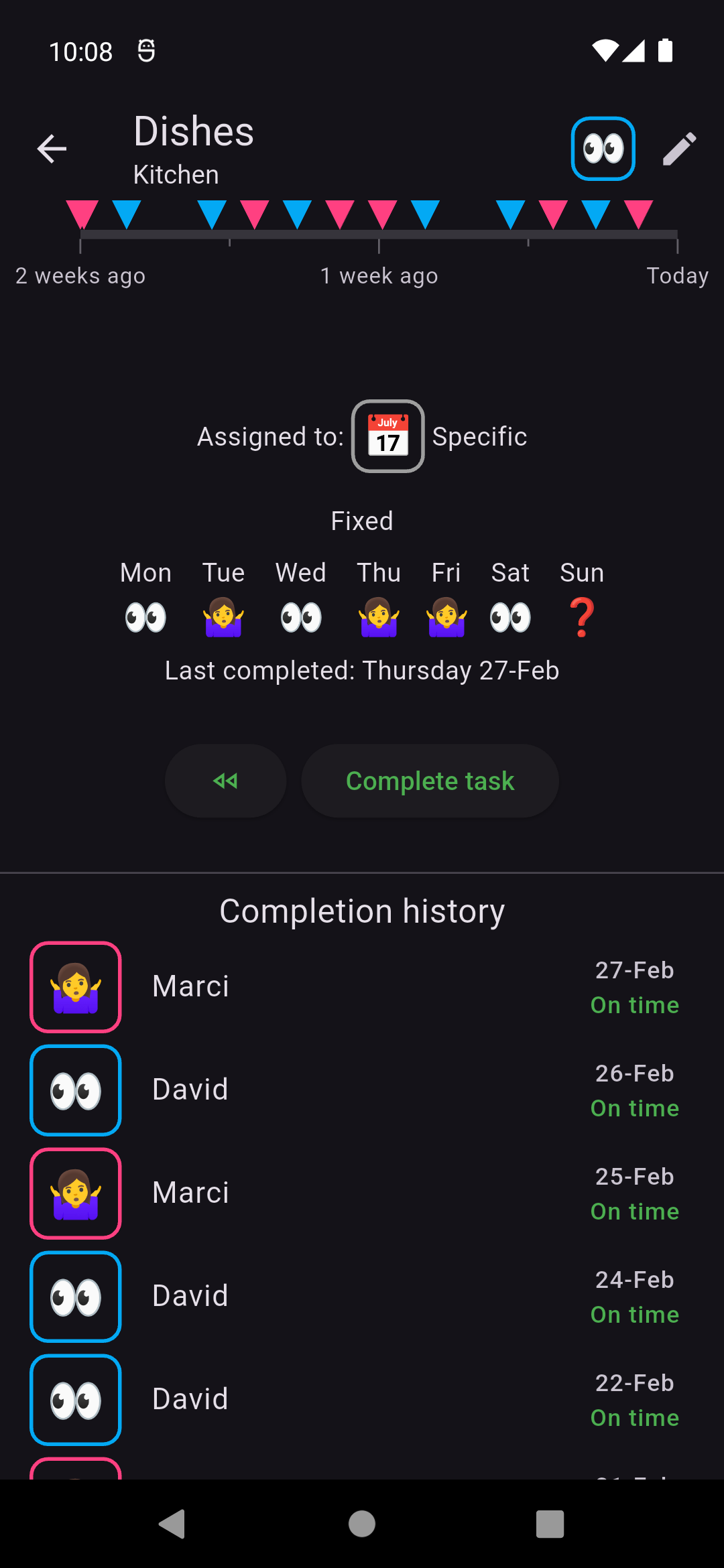Screen dimensions: 724x1568
Task: Open David's 26-Feb completion entry
Action: [362, 1090]
